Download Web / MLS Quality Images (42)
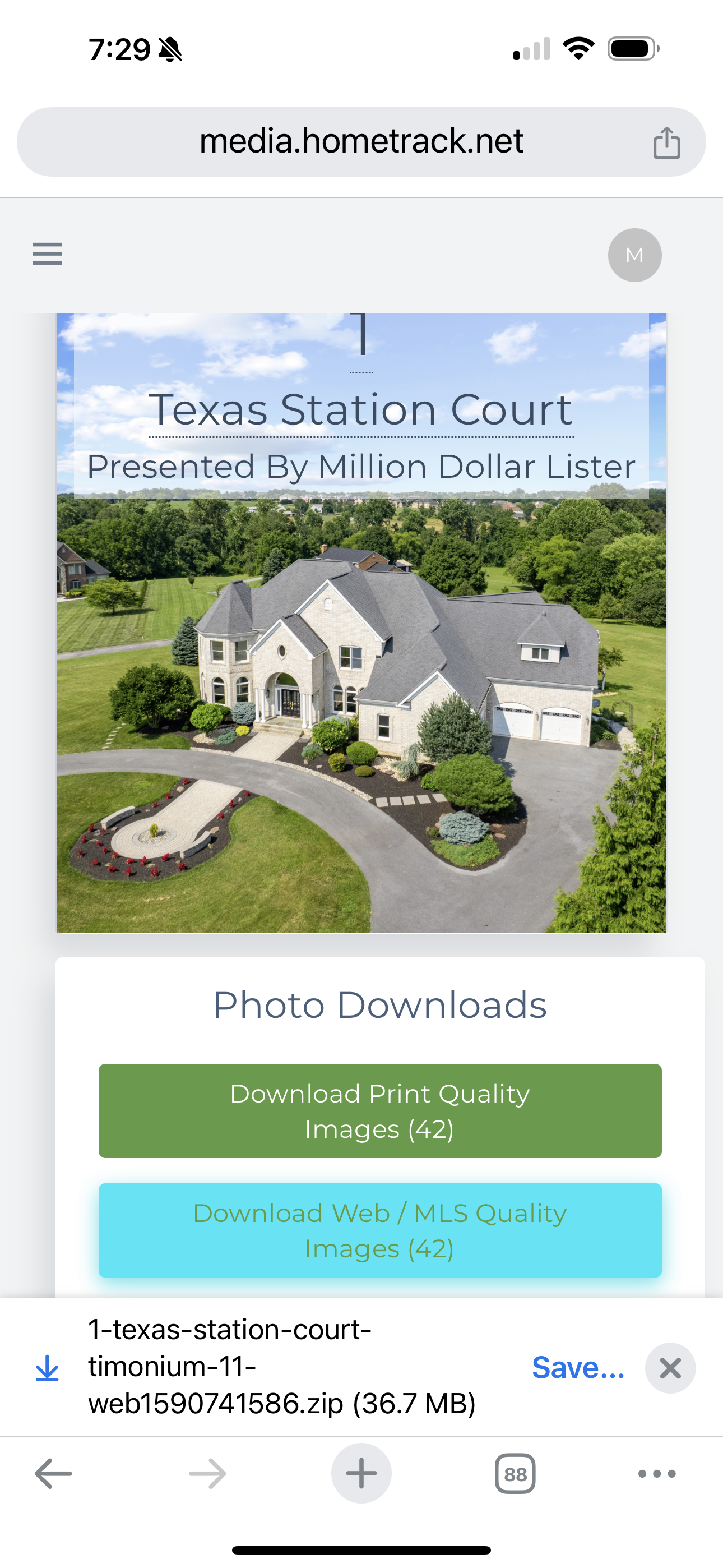 coord(380,1230)
